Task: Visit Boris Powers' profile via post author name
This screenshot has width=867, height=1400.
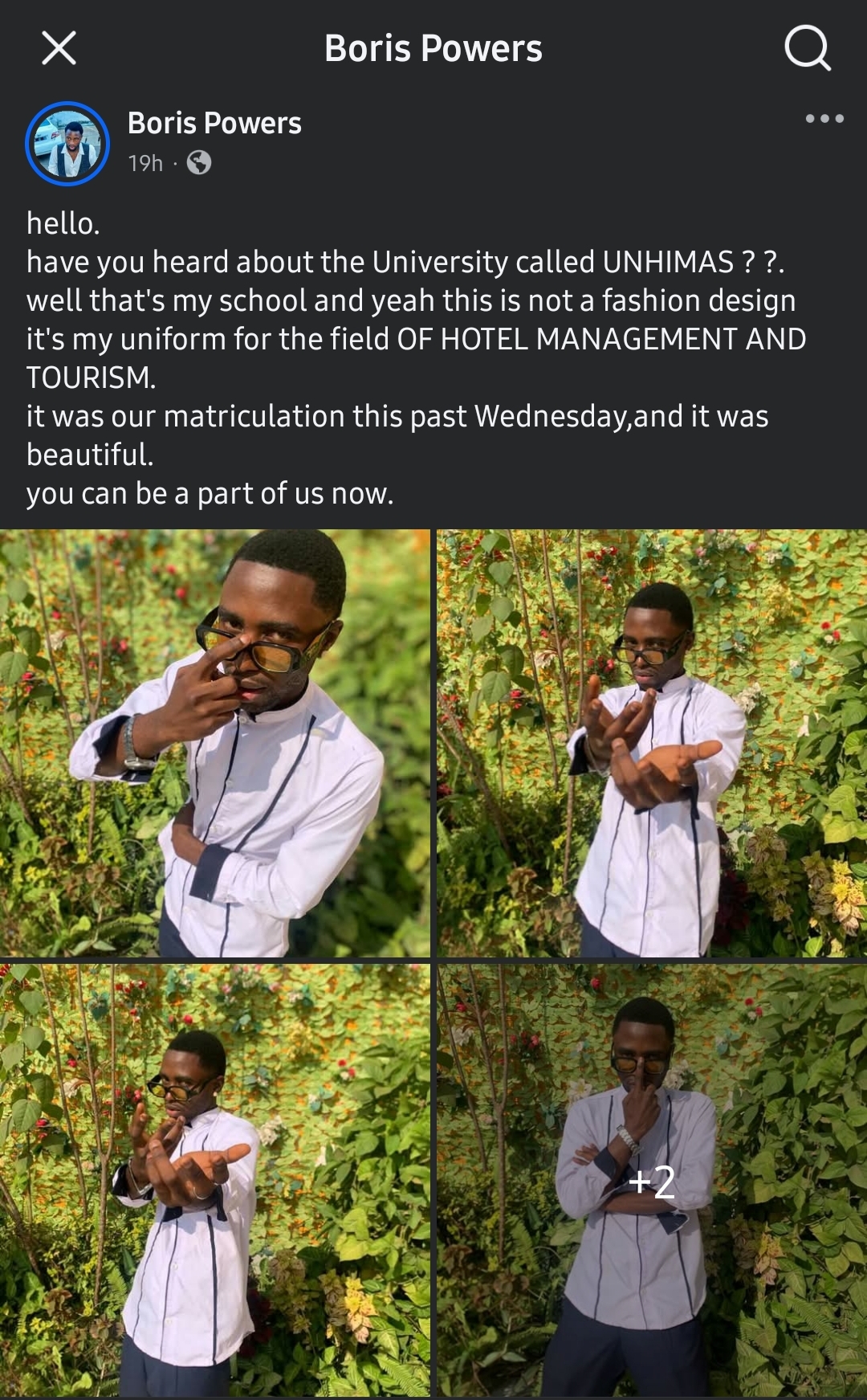Action: pyautogui.click(x=214, y=123)
